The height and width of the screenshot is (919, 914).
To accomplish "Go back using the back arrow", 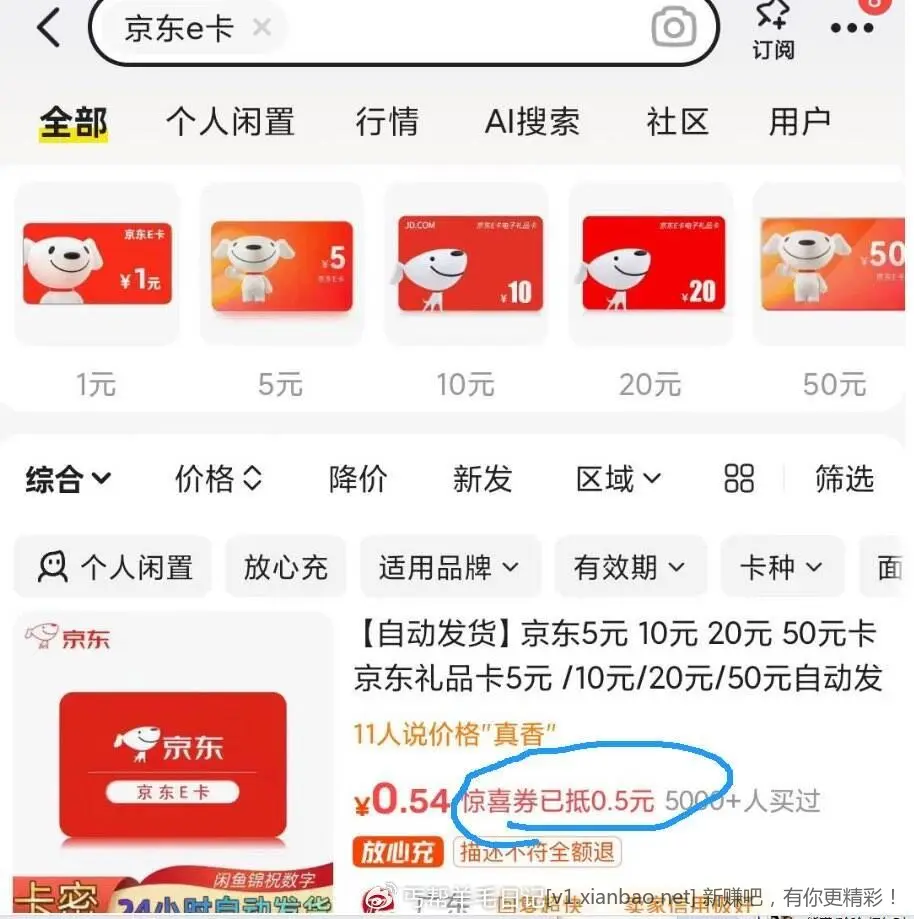I will pos(49,27).
